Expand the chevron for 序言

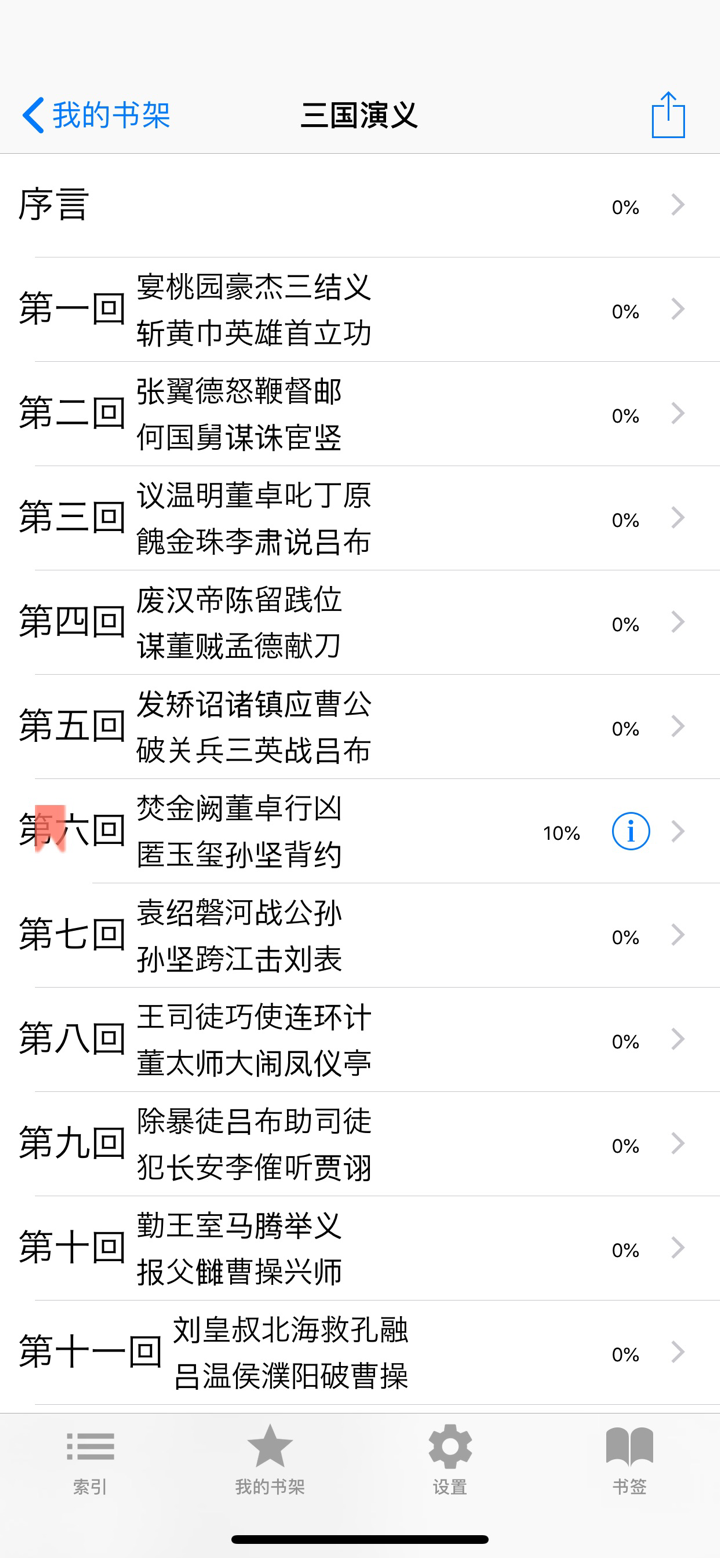click(678, 204)
